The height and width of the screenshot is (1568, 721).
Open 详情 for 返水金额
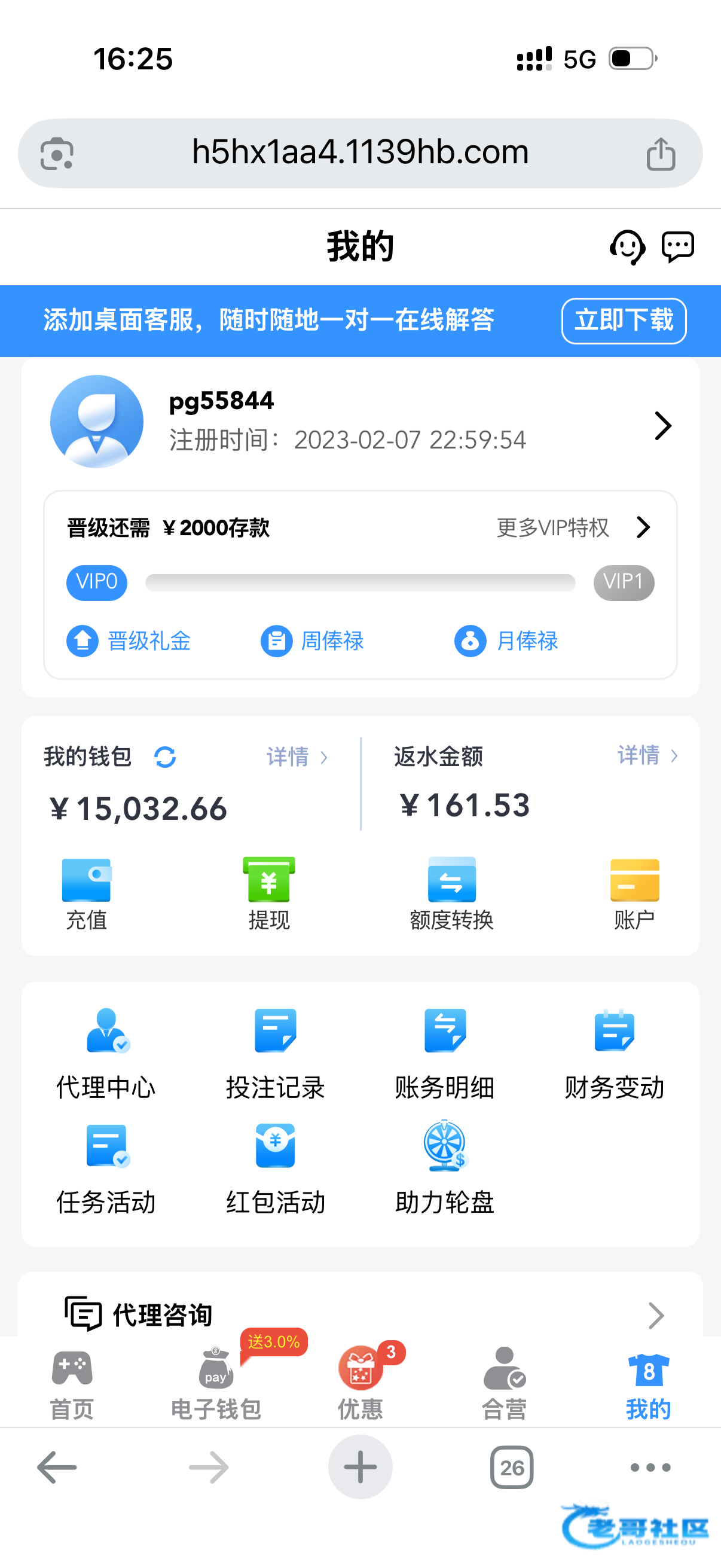647,755
